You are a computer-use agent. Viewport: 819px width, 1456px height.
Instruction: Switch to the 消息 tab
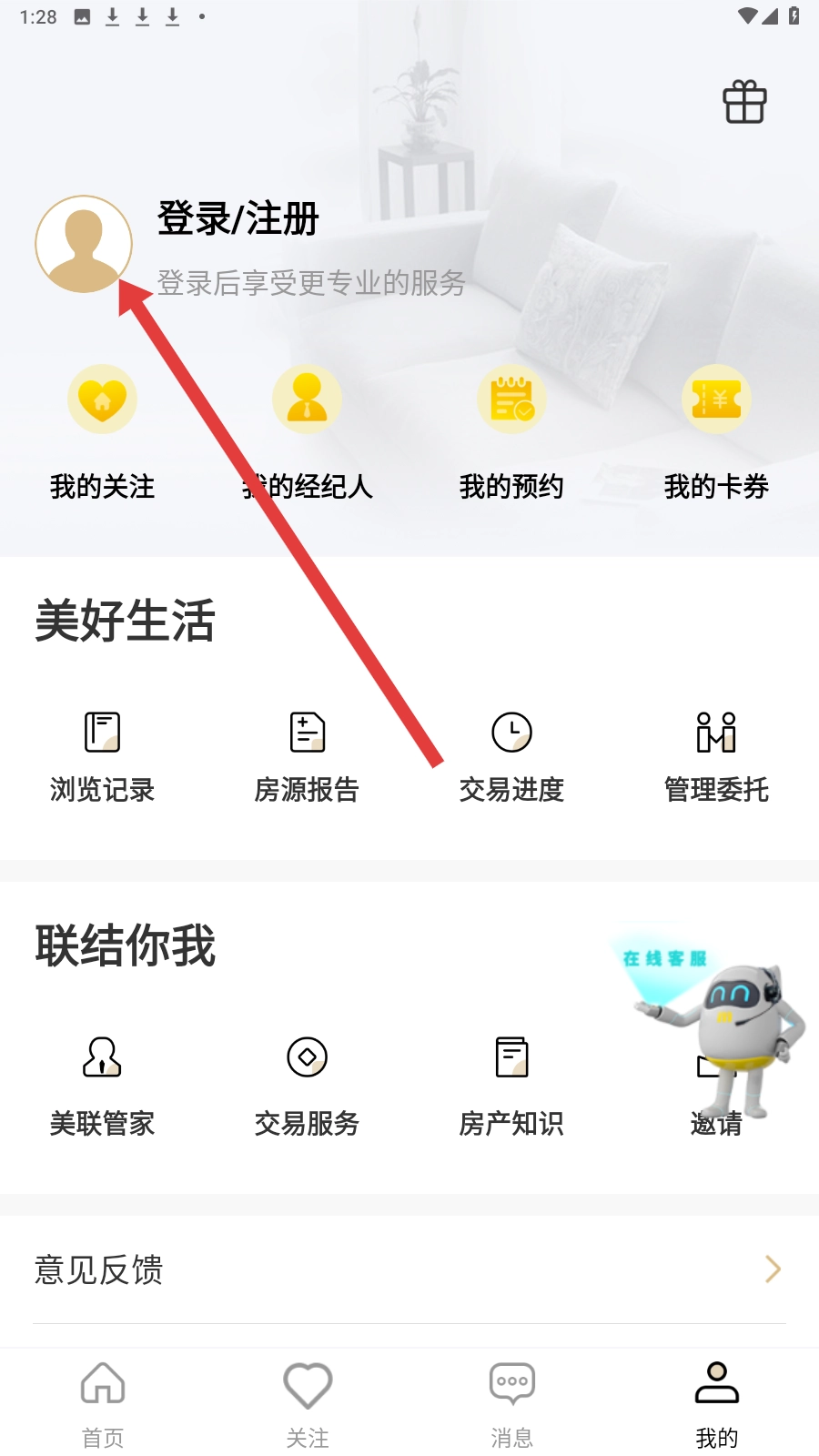pos(511,1403)
